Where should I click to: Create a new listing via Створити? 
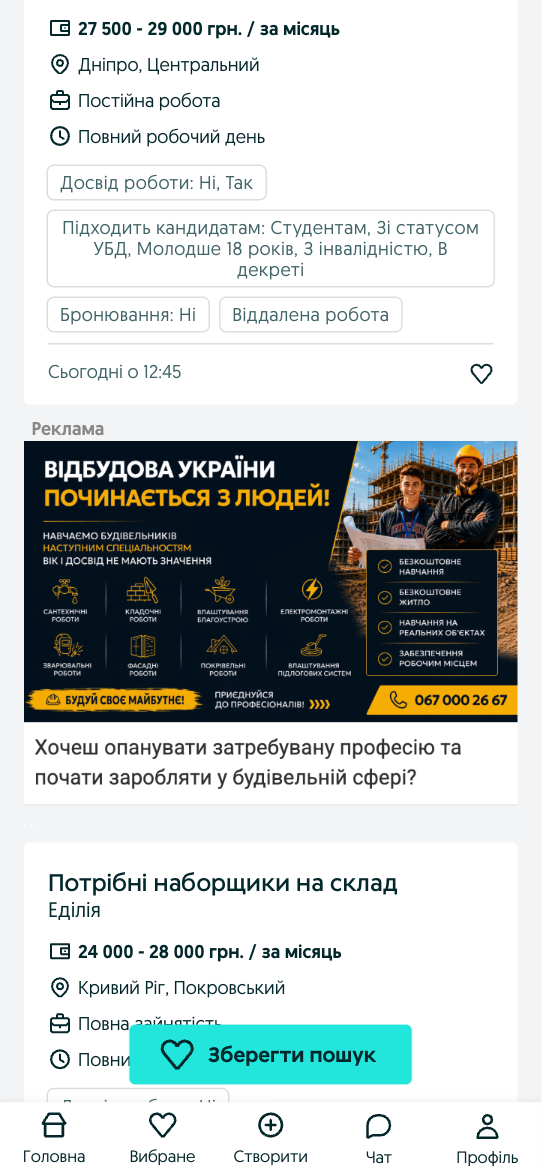click(270, 1138)
